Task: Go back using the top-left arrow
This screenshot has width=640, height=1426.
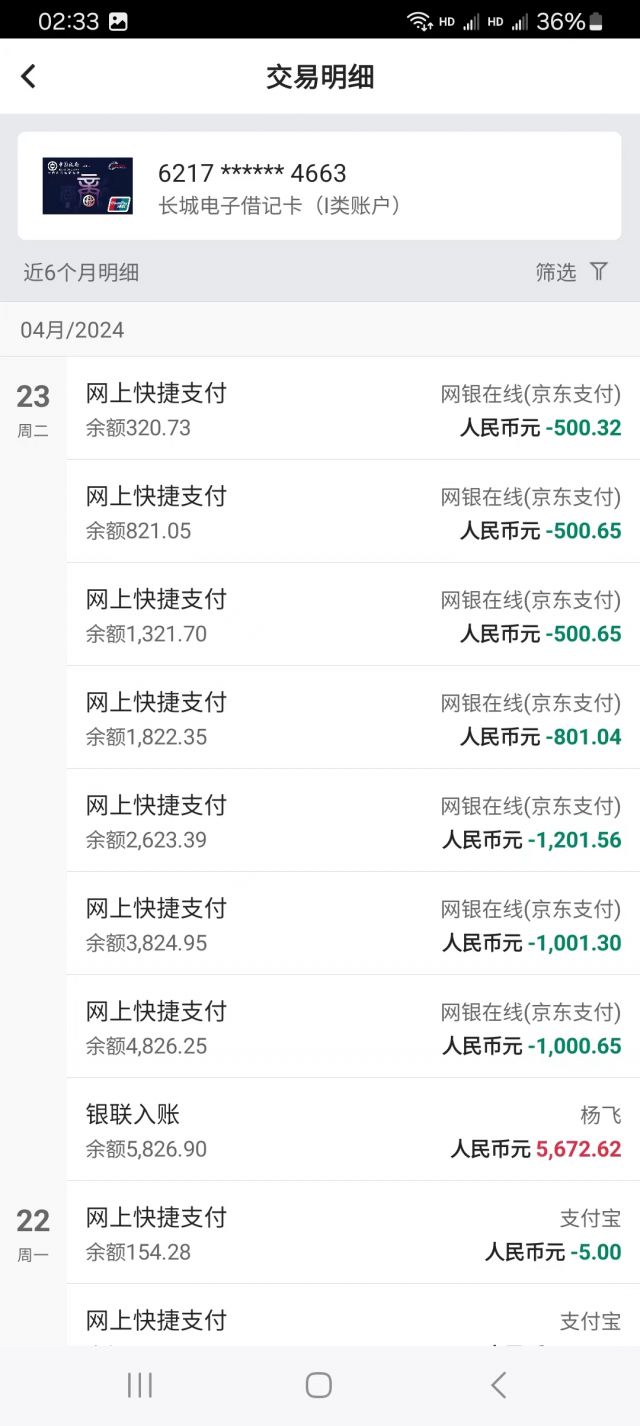Action: [x=28, y=76]
